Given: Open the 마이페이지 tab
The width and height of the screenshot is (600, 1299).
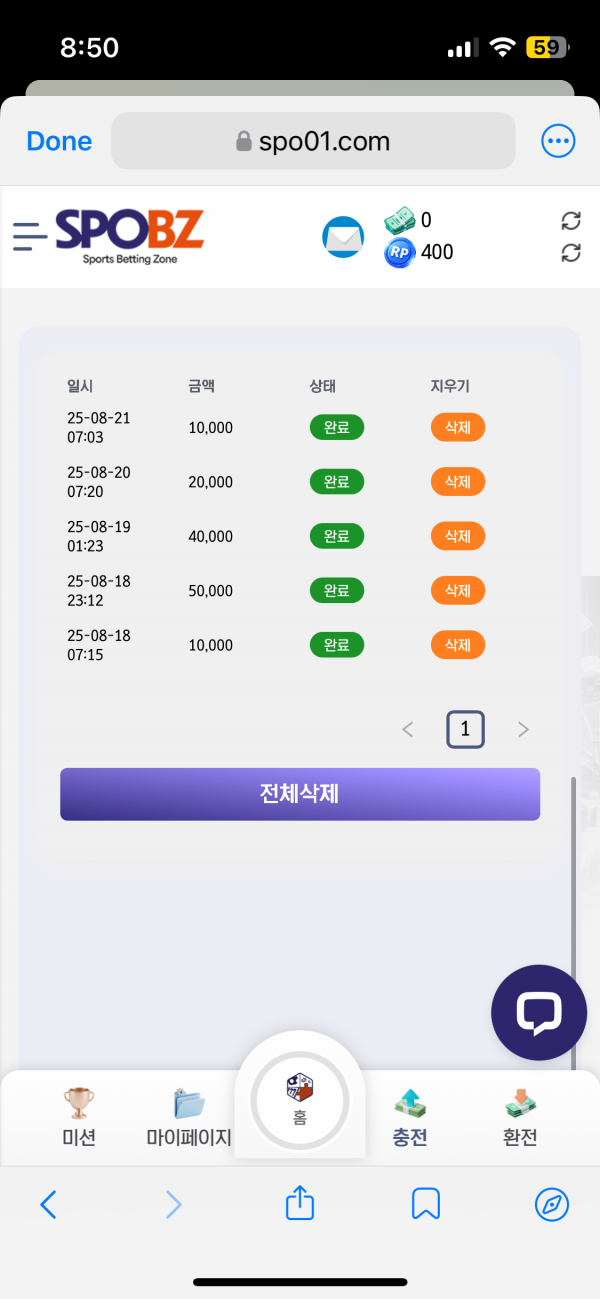Looking at the screenshot, I should click(x=189, y=1117).
